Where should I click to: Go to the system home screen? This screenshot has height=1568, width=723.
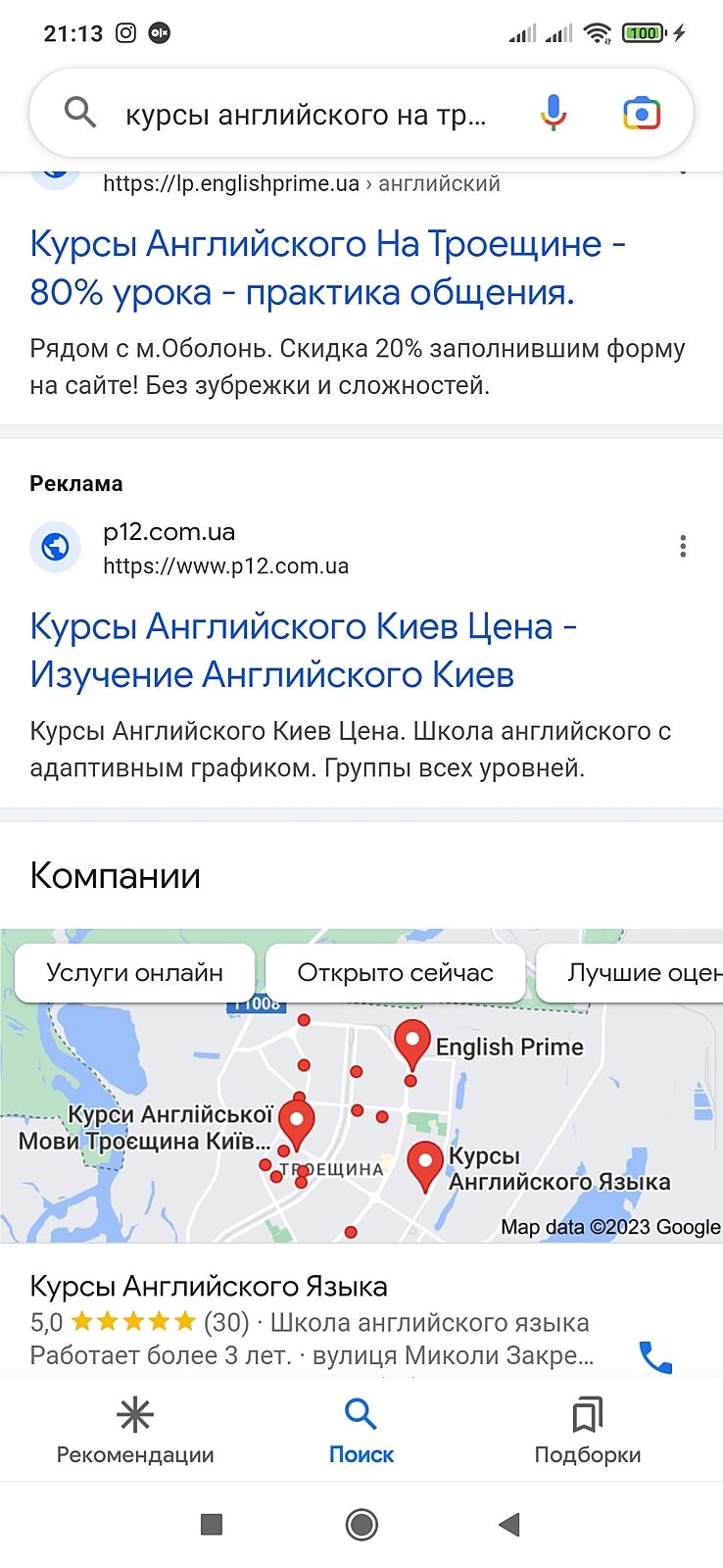pyautogui.click(x=361, y=1524)
